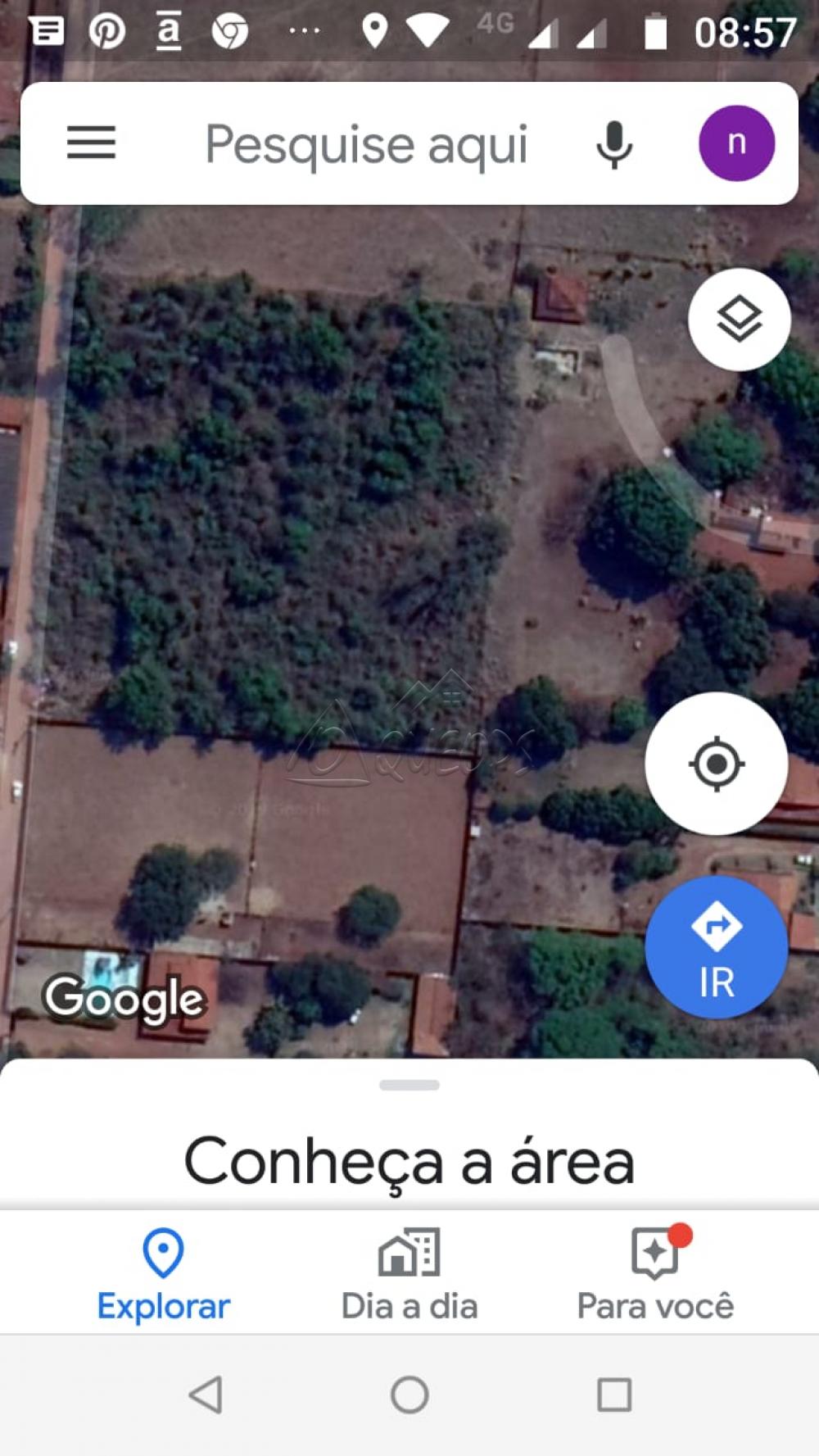Expand the 'Conheça a área' panel
The height and width of the screenshot is (1456, 819).
[409, 1159]
